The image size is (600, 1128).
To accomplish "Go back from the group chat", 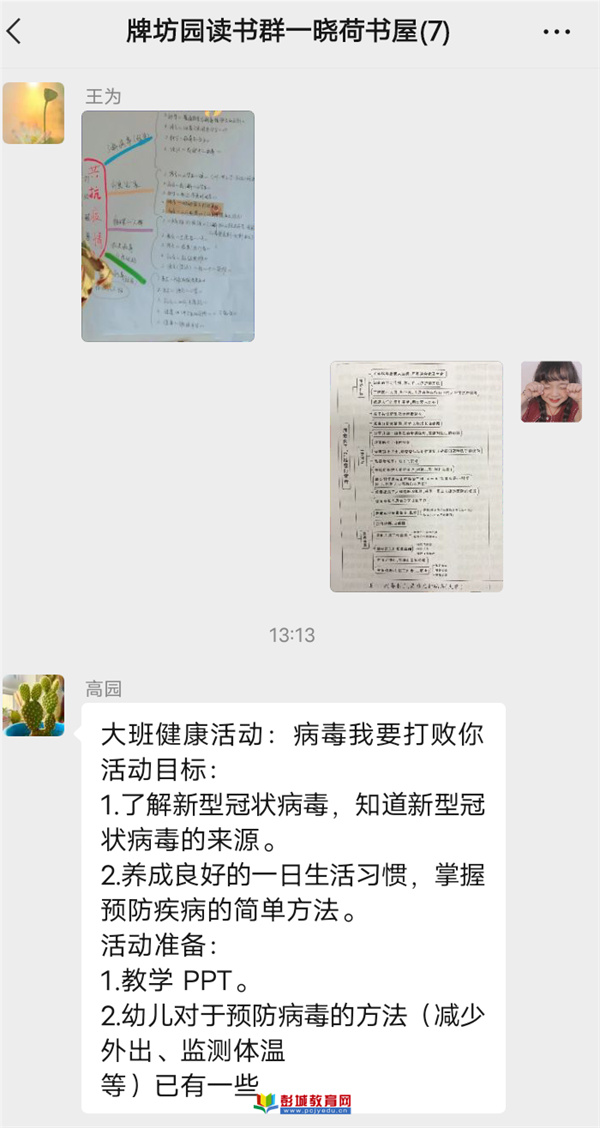I will [x=14, y=32].
